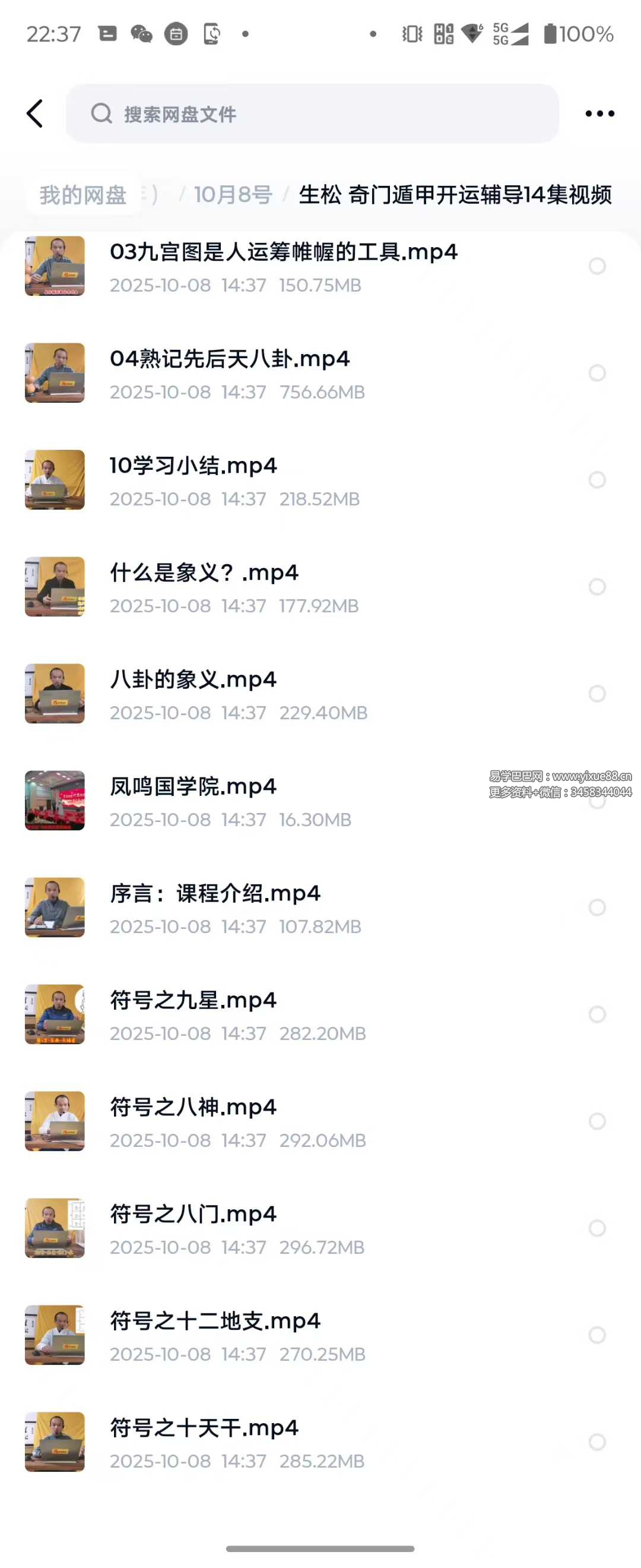This screenshot has height=1568, width=641.
Task: Open the 10月8号 folder from breadcrumb
Action: pyautogui.click(x=233, y=195)
